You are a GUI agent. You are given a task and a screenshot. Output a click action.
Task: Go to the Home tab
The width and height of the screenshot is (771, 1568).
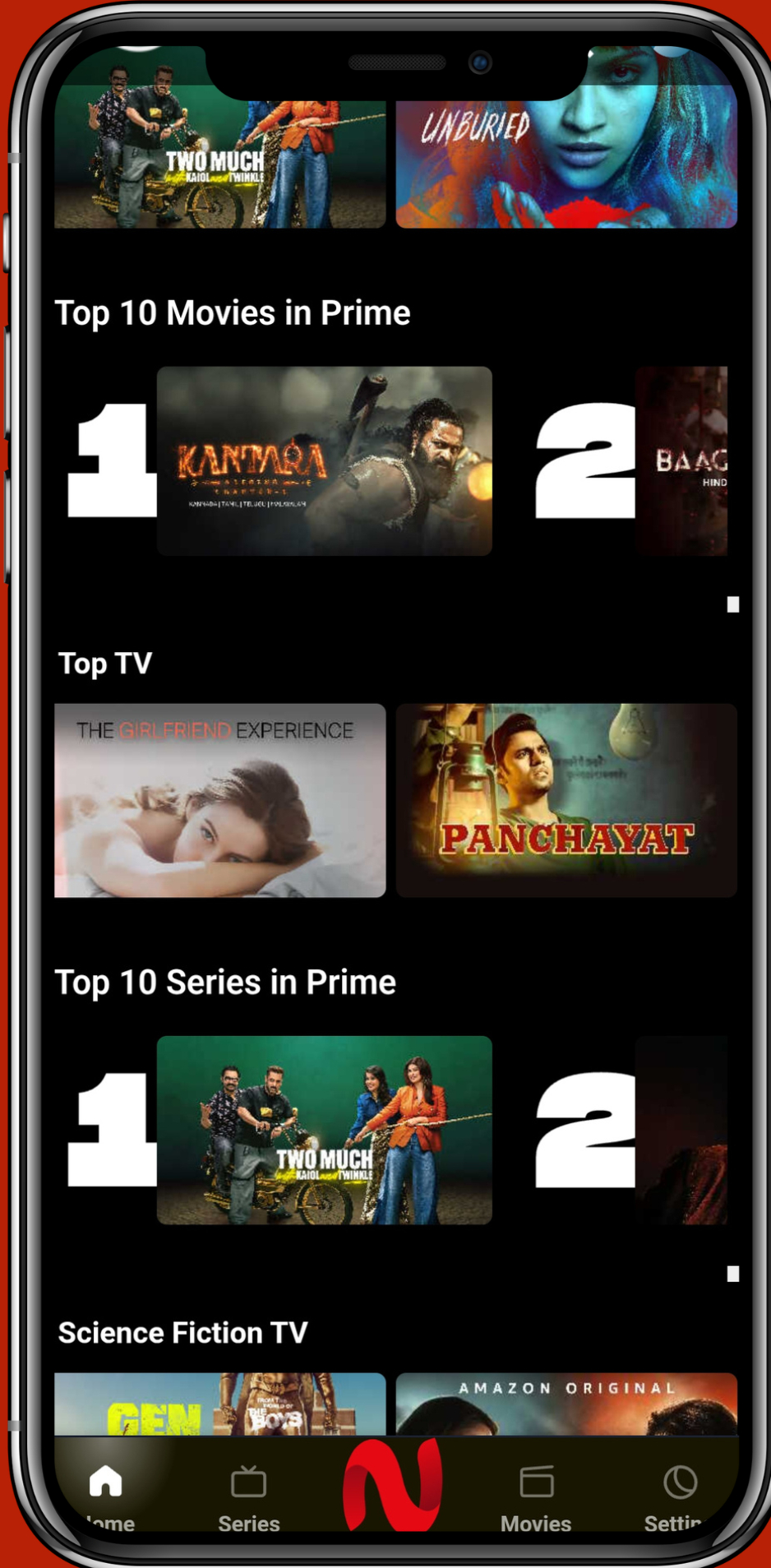click(x=106, y=1498)
